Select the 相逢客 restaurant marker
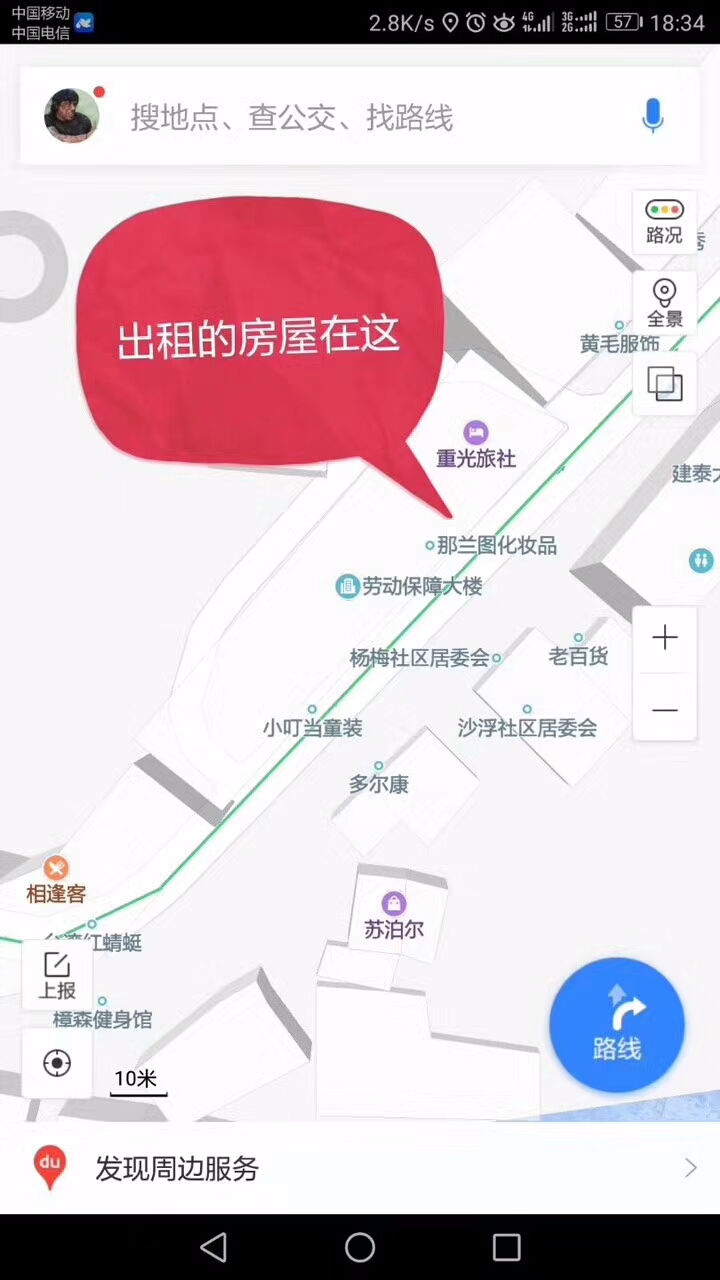 [57, 868]
